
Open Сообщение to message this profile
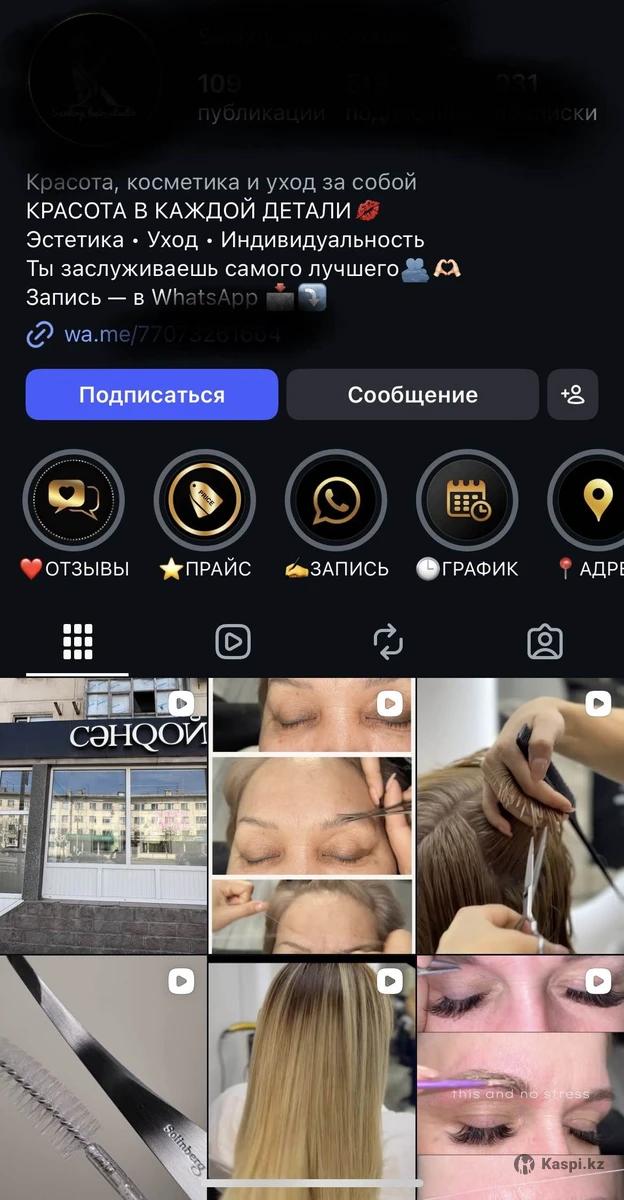(x=412, y=395)
